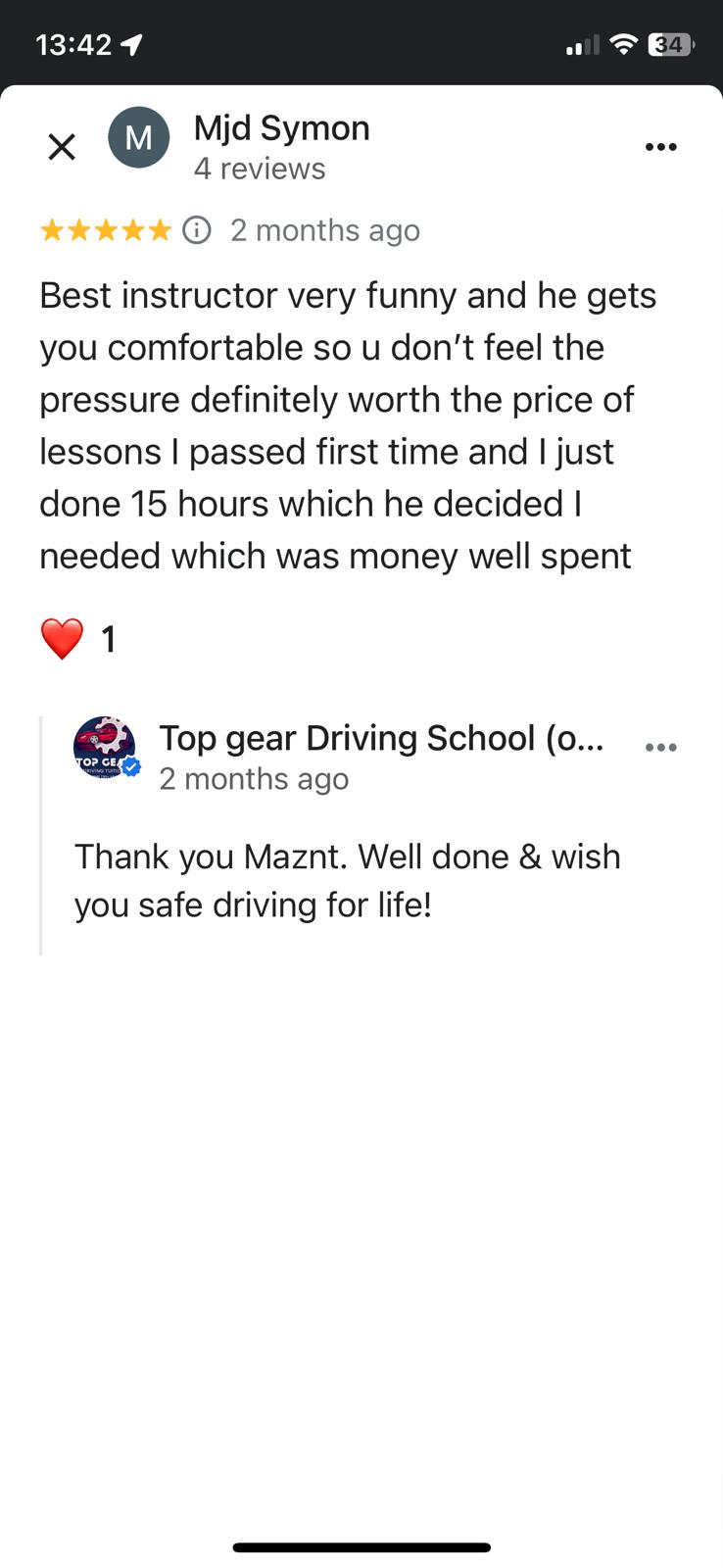
Task: Tap the battery indicator showing 34
Action: tap(672, 43)
